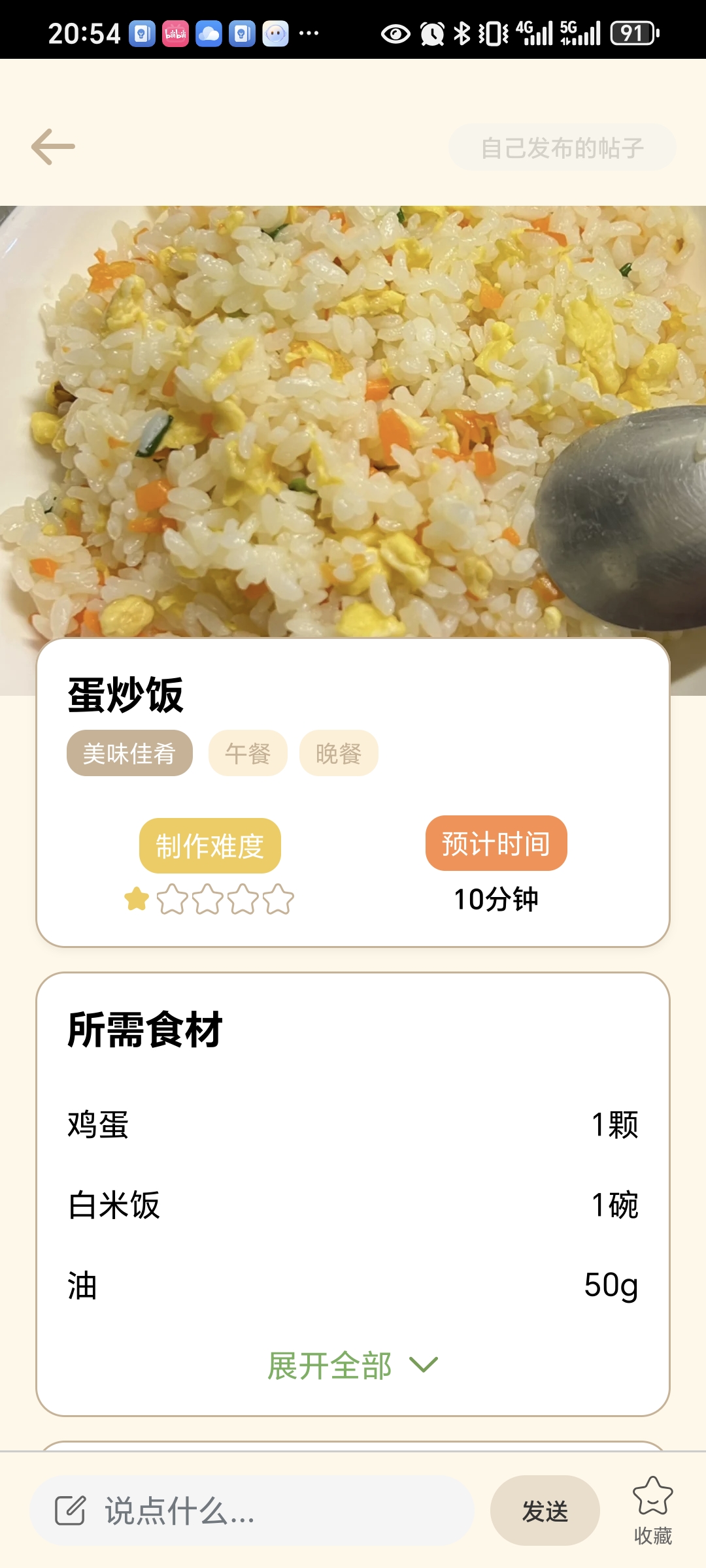Expand all ingredients with 展开全部
The image size is (706, 1568).
click(353, 1365)
